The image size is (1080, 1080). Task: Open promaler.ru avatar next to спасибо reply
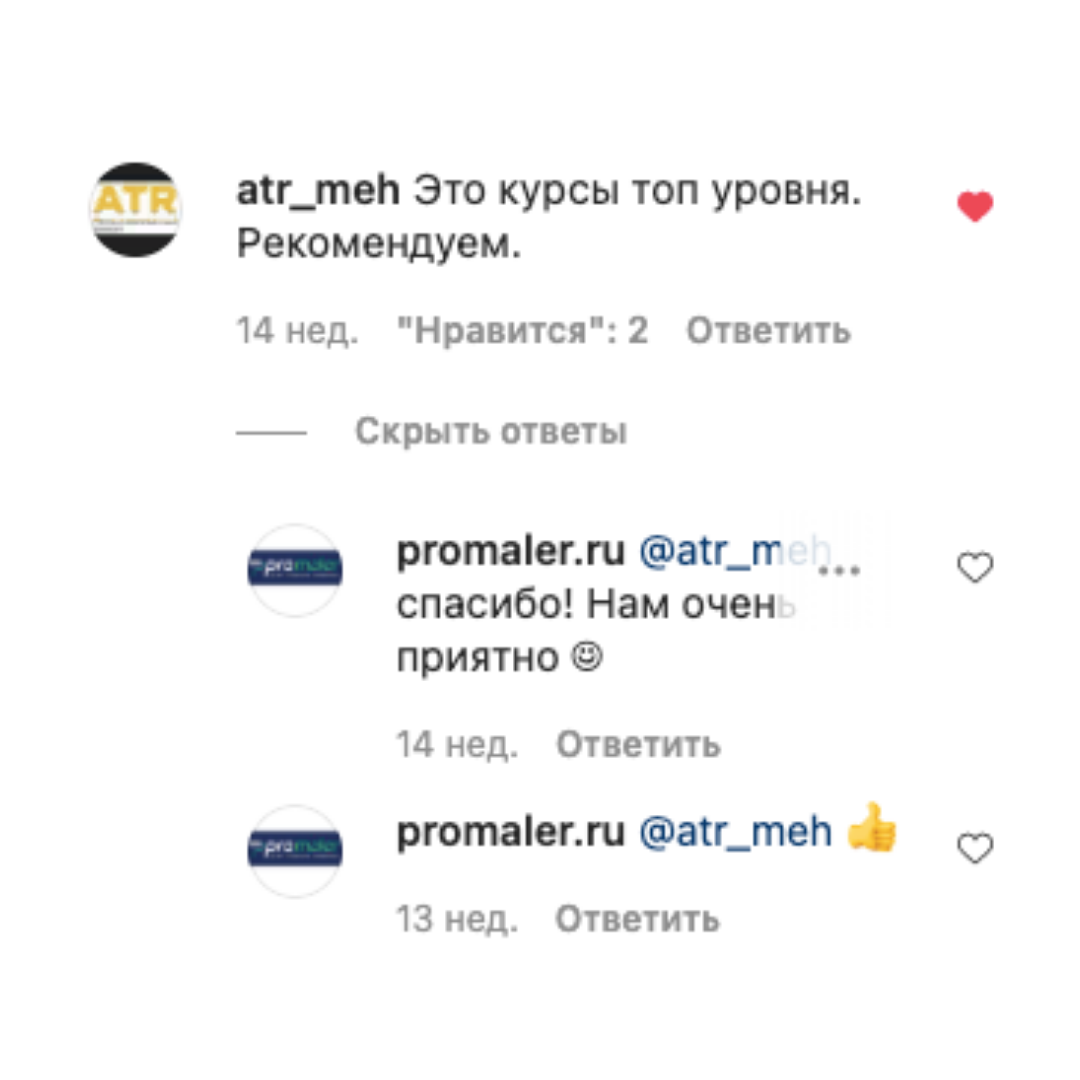click(295, 569)
